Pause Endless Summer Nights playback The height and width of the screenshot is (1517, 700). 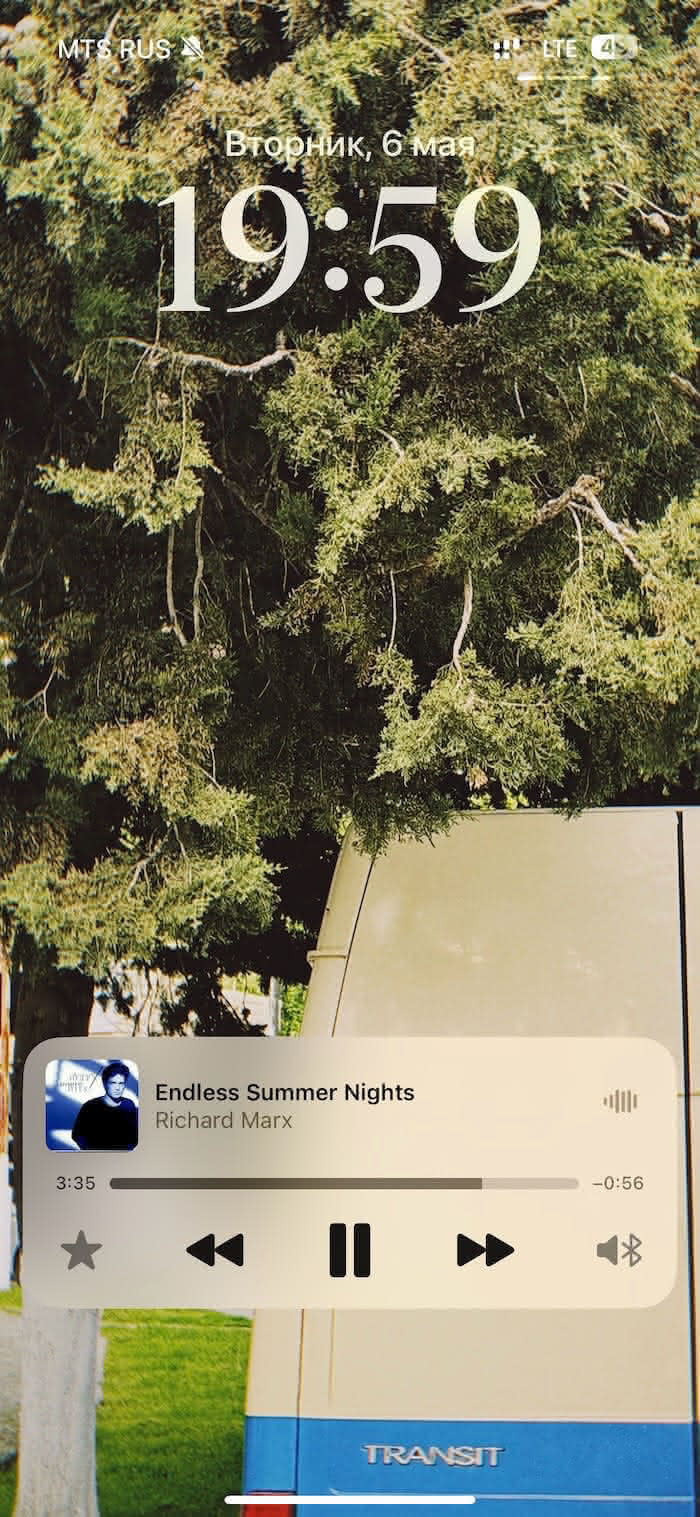pos(349,1250)
